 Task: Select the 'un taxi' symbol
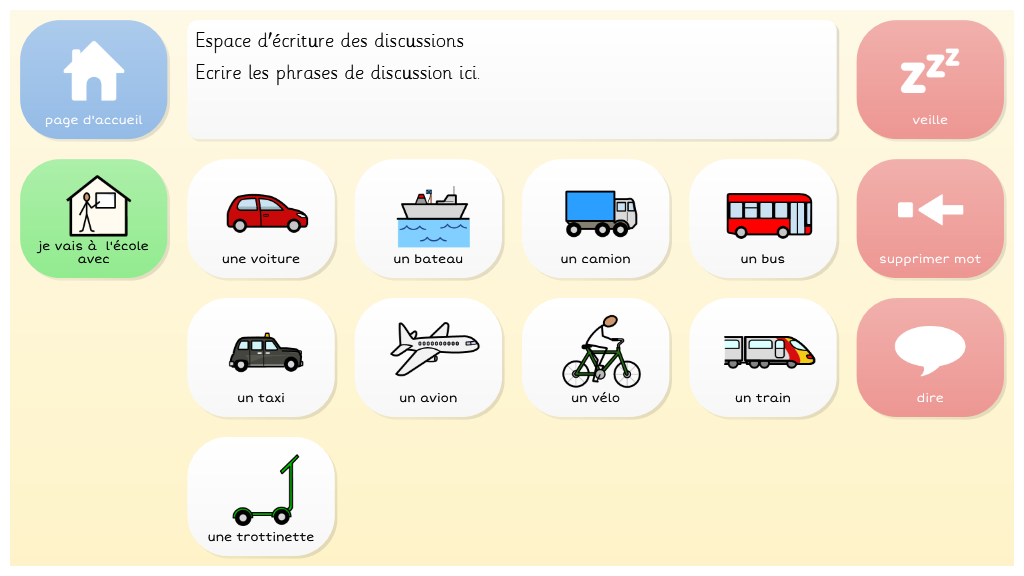point(261,358)
